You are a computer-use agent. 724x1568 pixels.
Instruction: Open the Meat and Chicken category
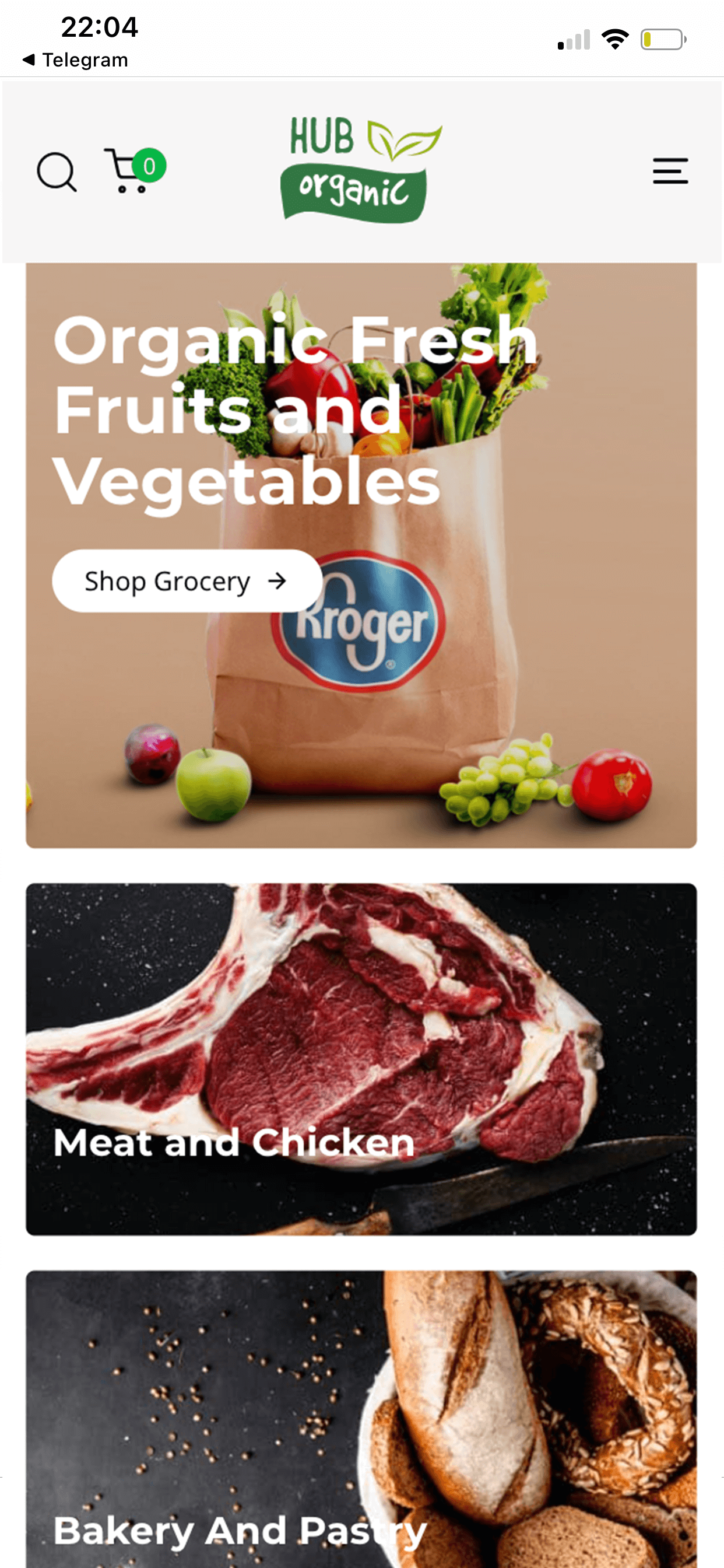[x=361, y=1059]
